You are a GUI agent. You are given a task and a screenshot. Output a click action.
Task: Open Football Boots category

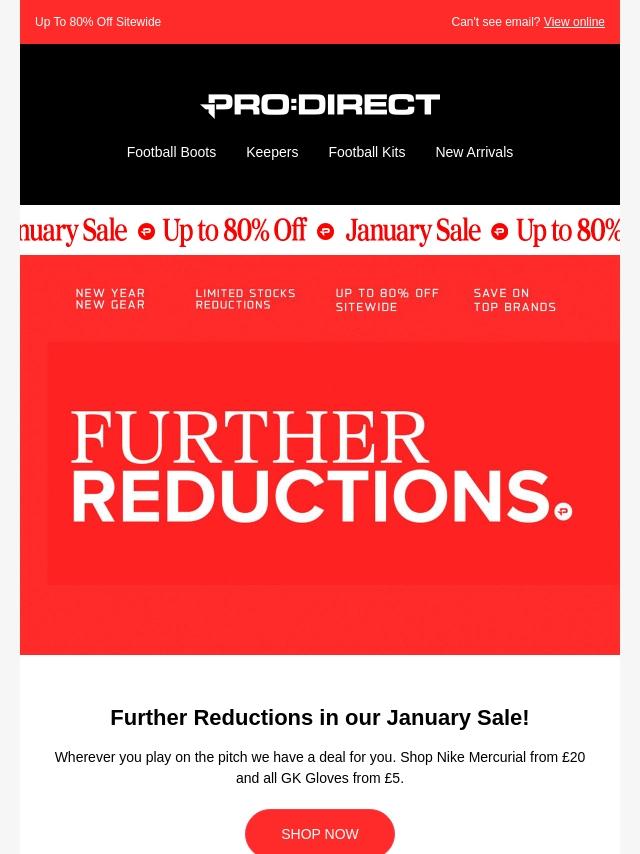click(x=171, y=152)
